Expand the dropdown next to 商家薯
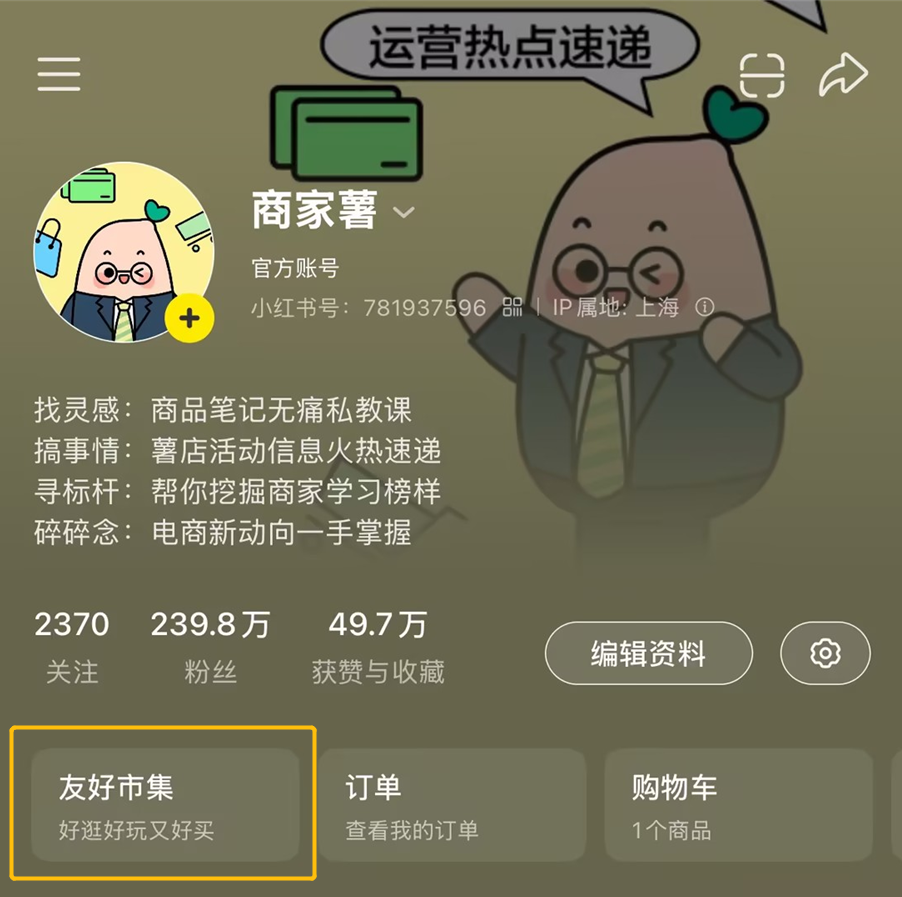Viewport: 902px width, 897px height. pos(404,212)
